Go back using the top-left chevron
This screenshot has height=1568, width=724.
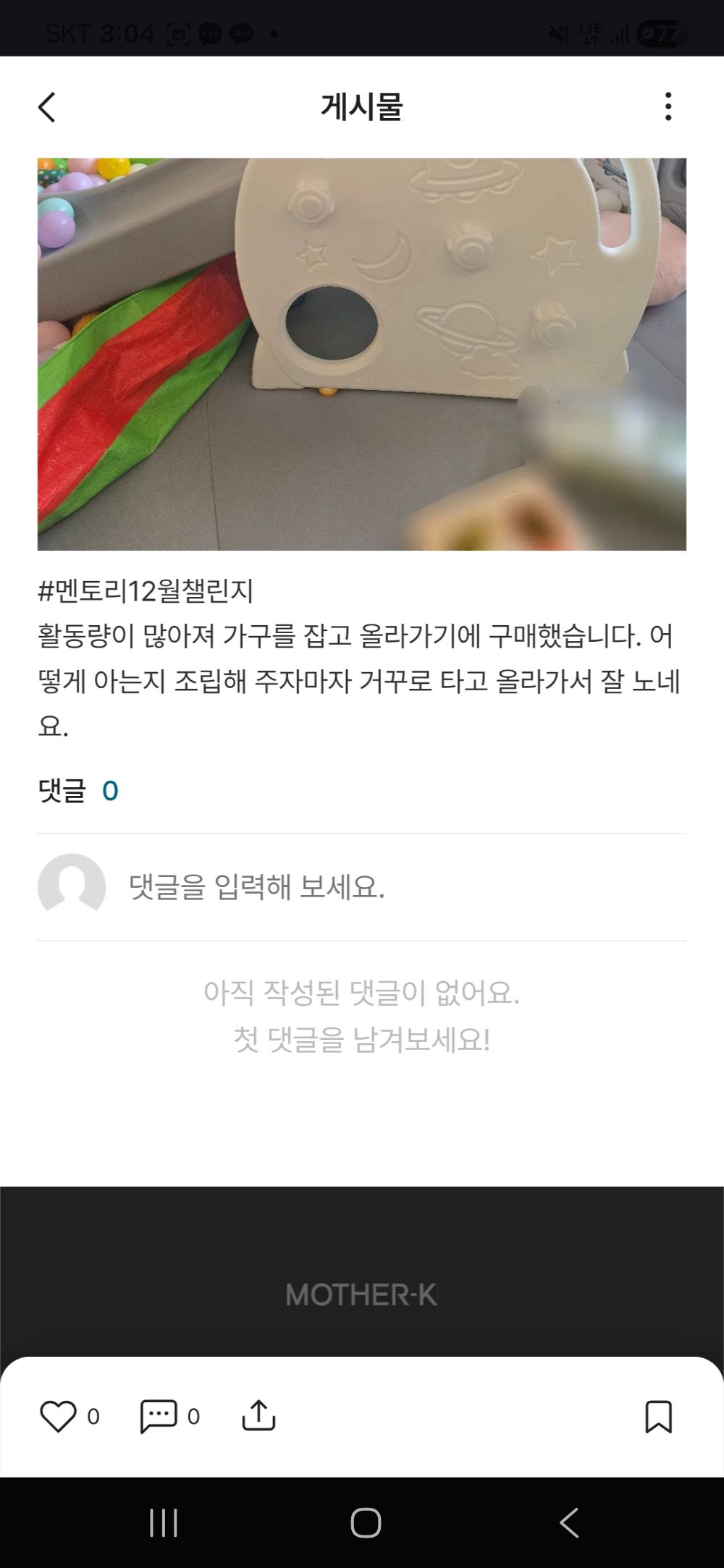point(46,106)
